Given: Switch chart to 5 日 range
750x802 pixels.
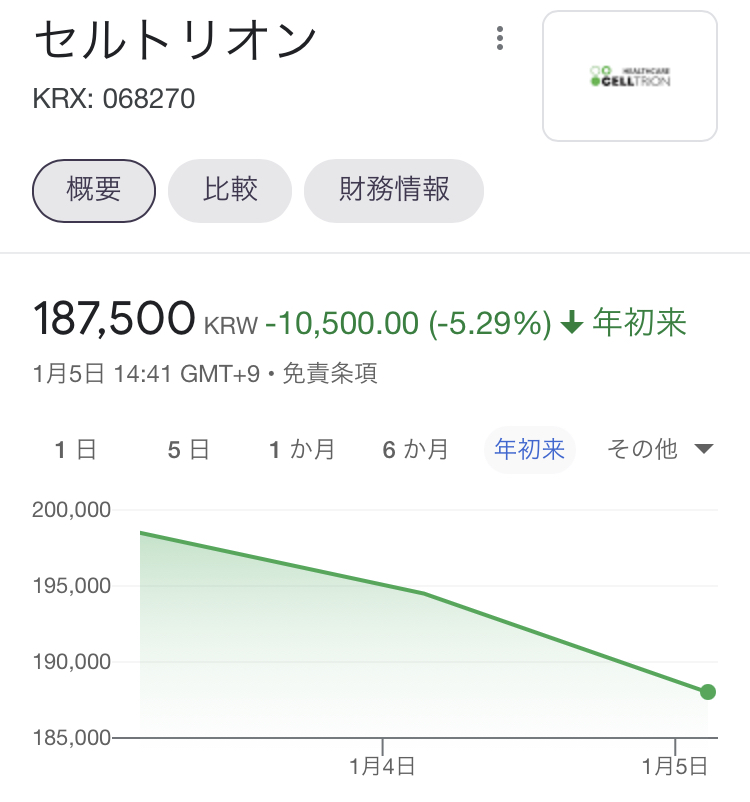Looking at the screenshot, I should coord(188,450).
